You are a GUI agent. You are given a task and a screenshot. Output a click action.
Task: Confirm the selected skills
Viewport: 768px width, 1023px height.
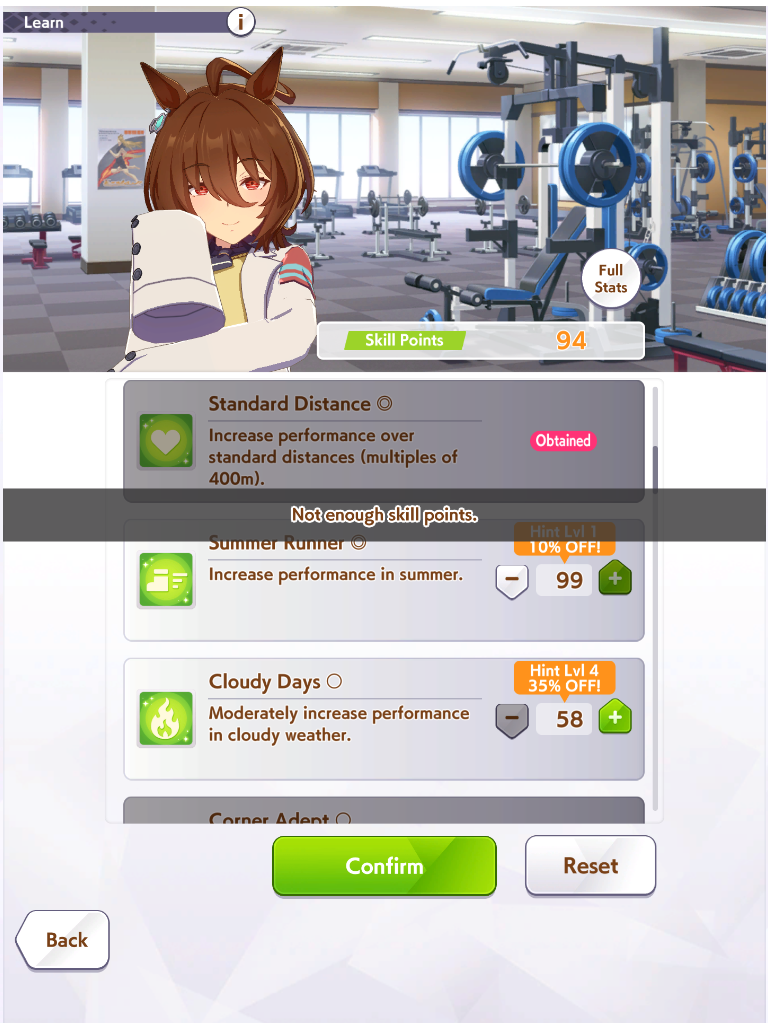[x=384, y=866]
